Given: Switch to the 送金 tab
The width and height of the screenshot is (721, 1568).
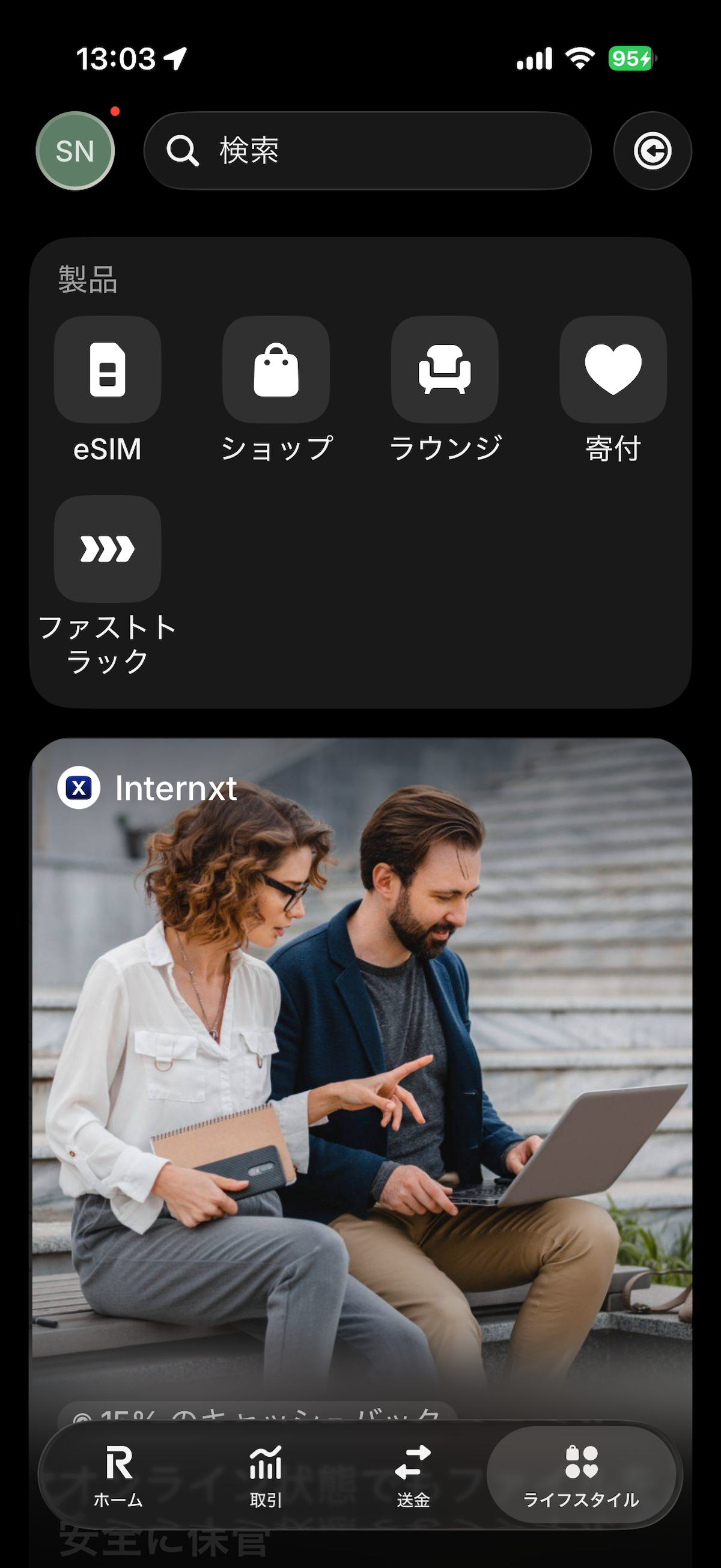Looking at the screenshot, I should coord(413,1475).
